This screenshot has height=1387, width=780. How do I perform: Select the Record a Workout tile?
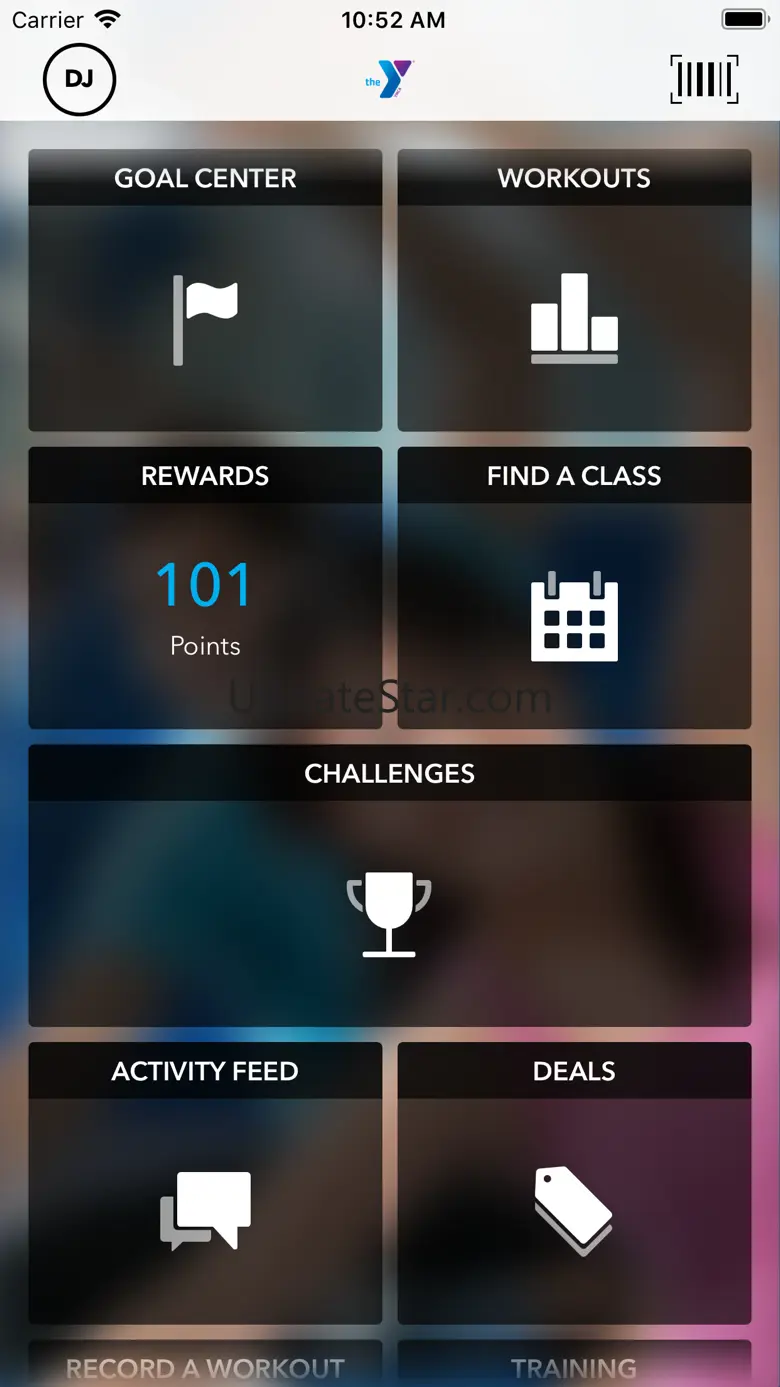[205, 1365]
